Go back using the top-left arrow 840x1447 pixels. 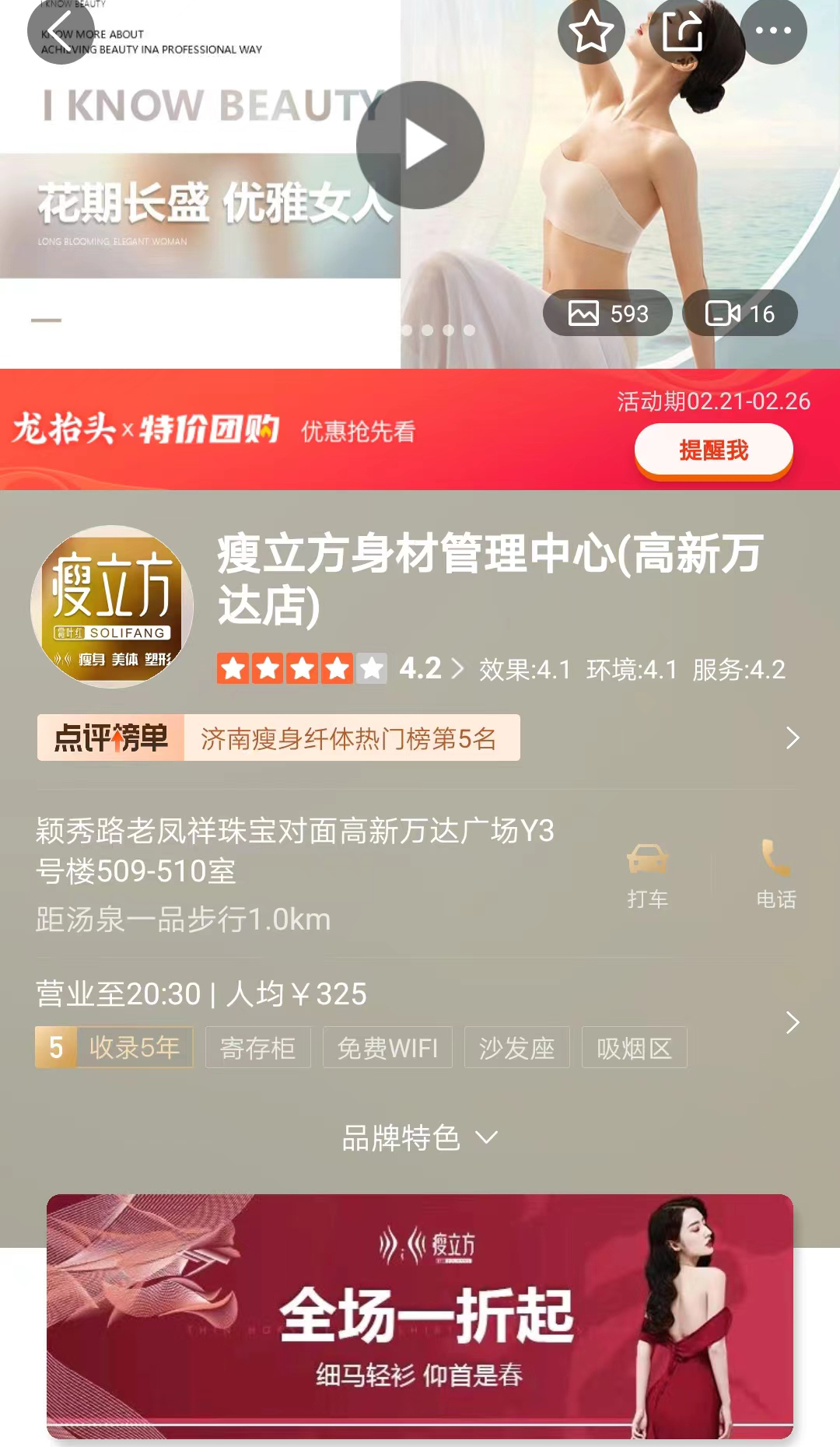coord(61,31)
